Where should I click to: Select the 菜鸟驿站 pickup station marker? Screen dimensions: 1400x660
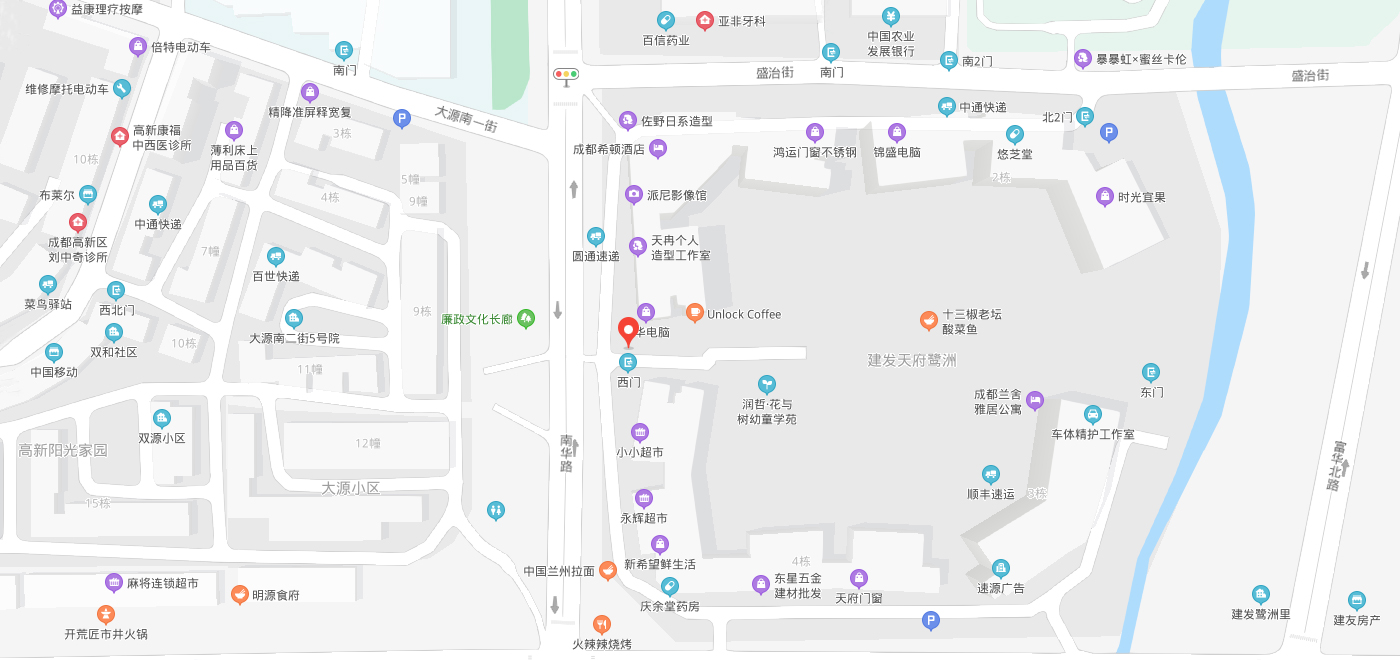[x=48, y=284]
